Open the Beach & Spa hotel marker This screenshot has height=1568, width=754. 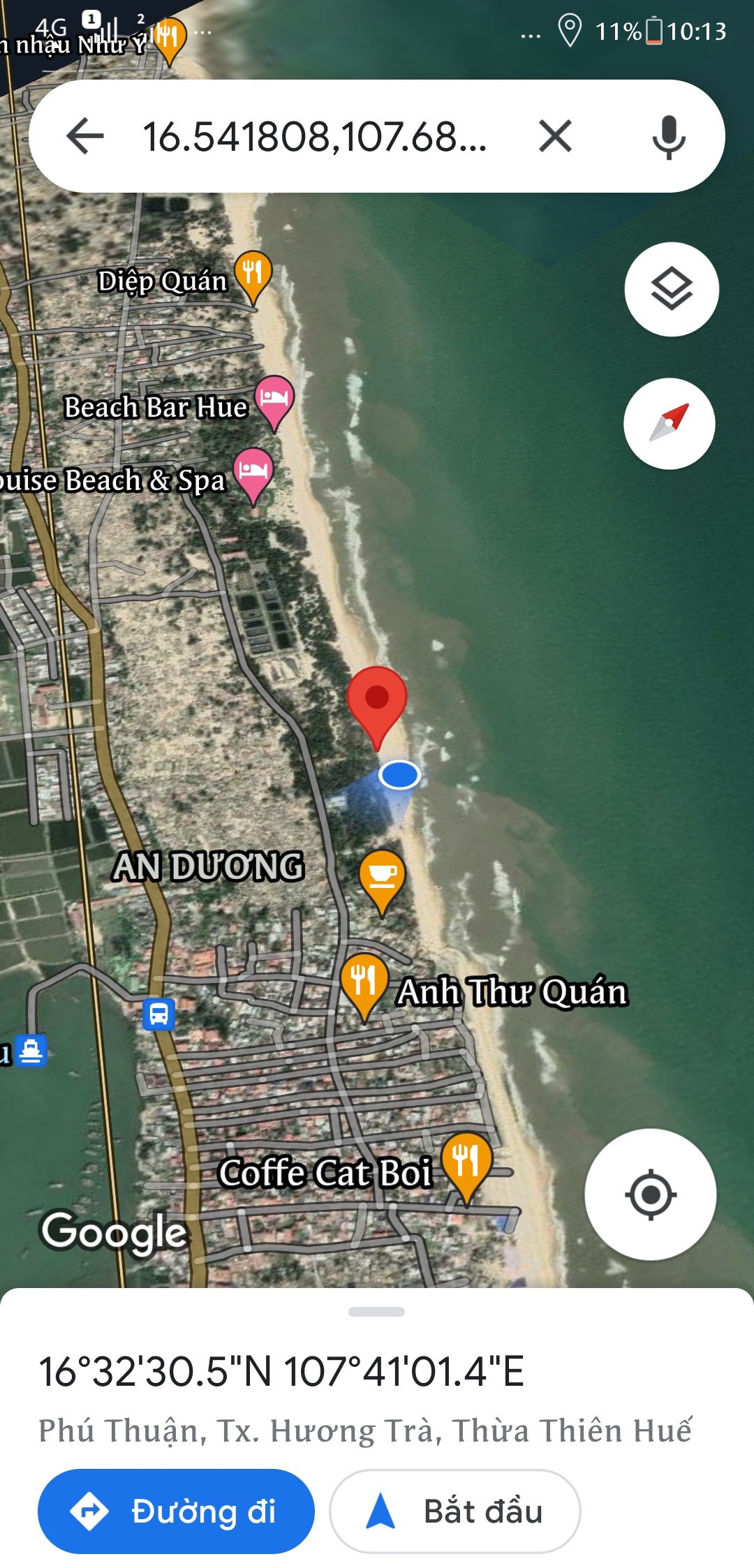(x=253, y=471)
